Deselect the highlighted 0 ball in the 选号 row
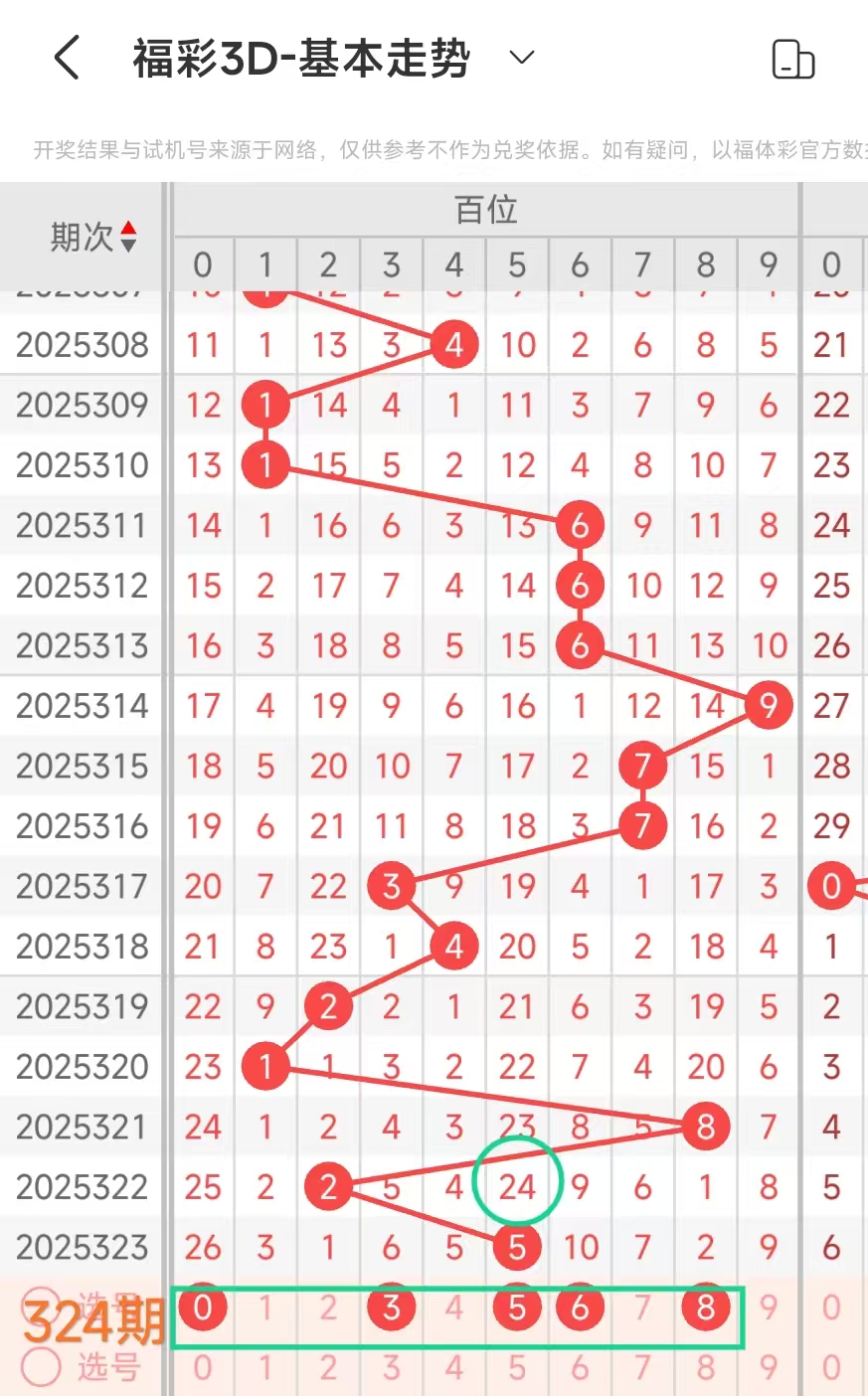 click(x=203, y=1307)
